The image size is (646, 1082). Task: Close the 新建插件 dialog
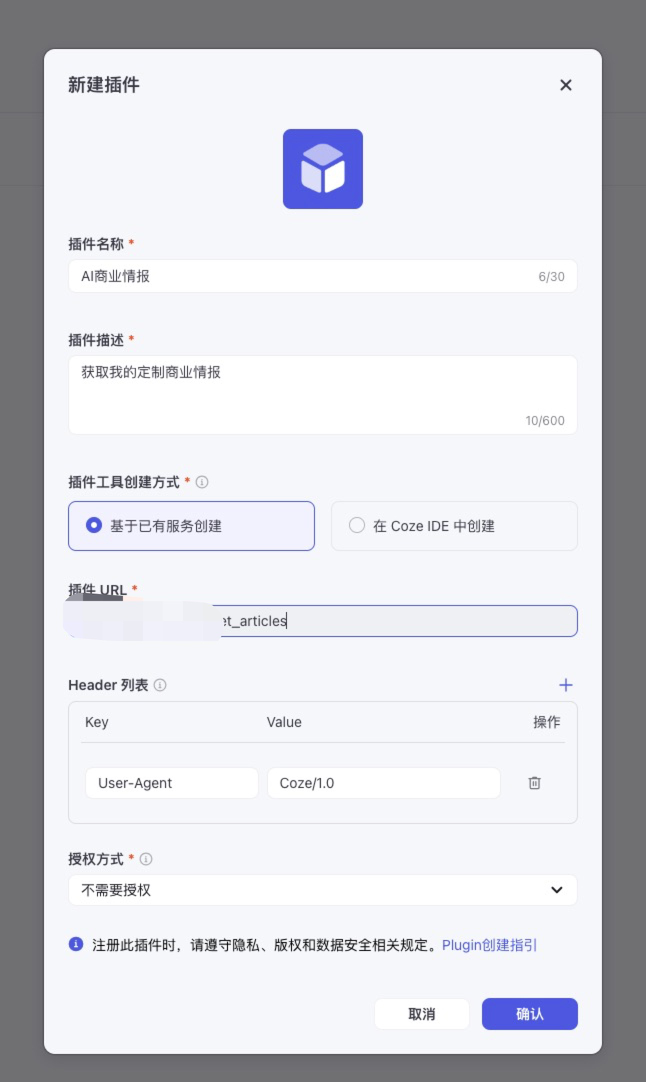[566, 85]
